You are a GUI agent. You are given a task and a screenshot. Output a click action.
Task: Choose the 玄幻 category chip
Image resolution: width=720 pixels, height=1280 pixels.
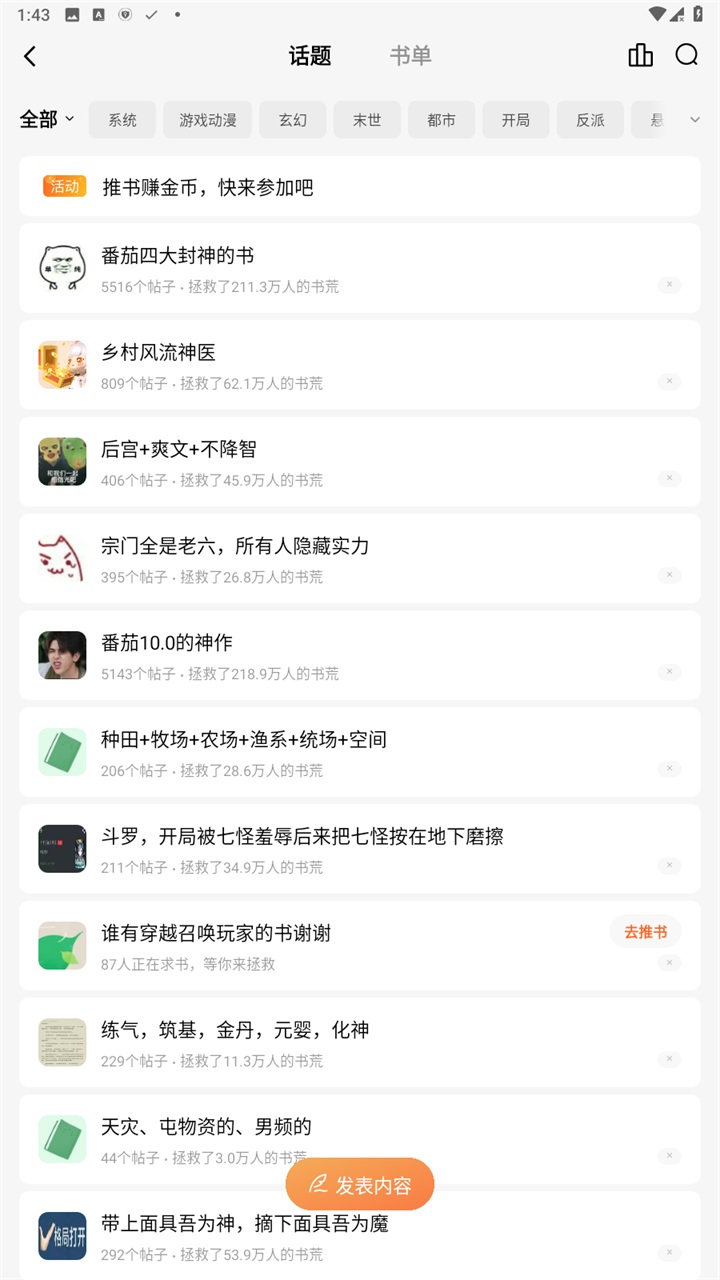[x=293, y=120]
